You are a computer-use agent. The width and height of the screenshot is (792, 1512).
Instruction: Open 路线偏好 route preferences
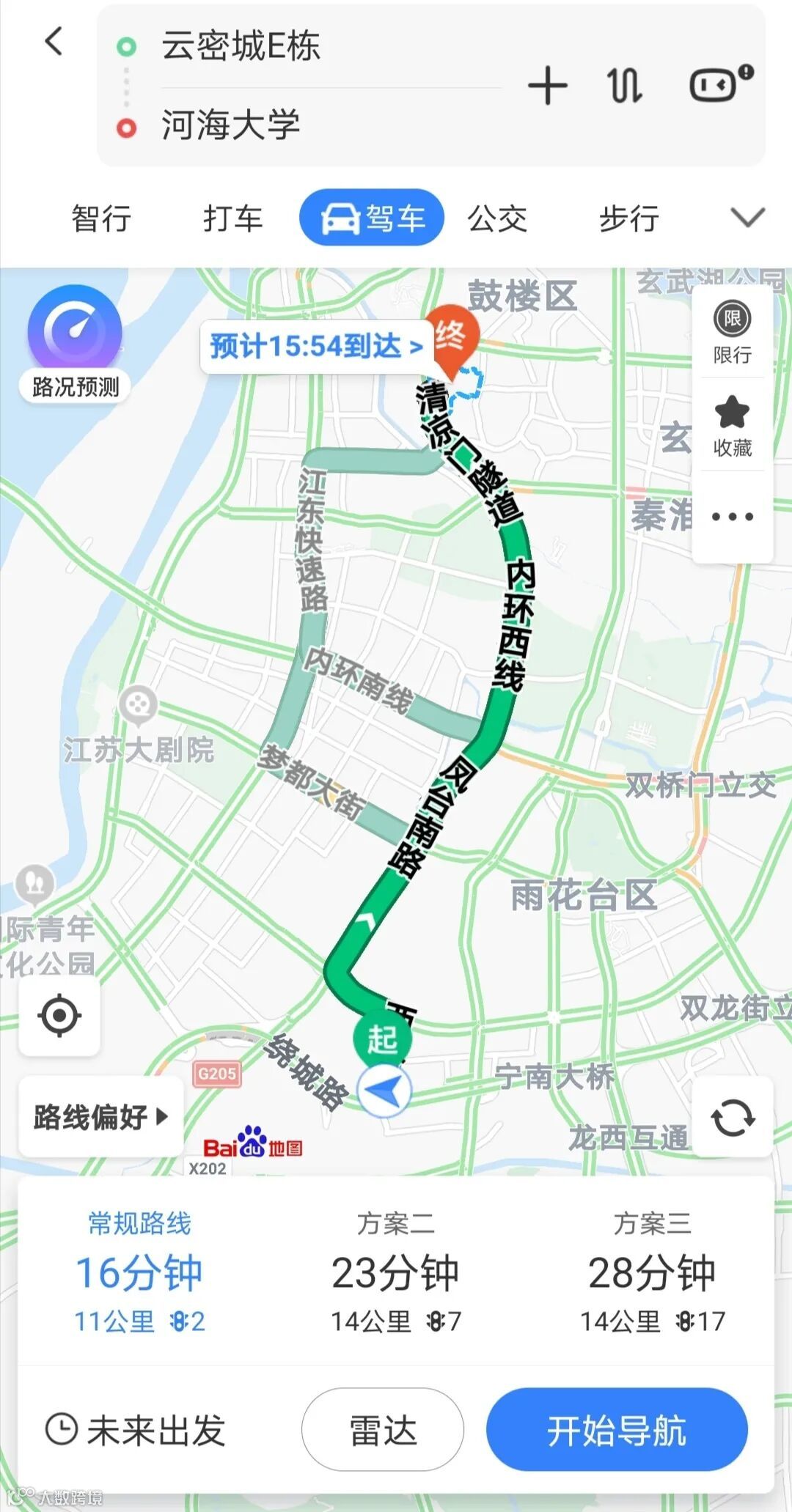coord(100,1117)
